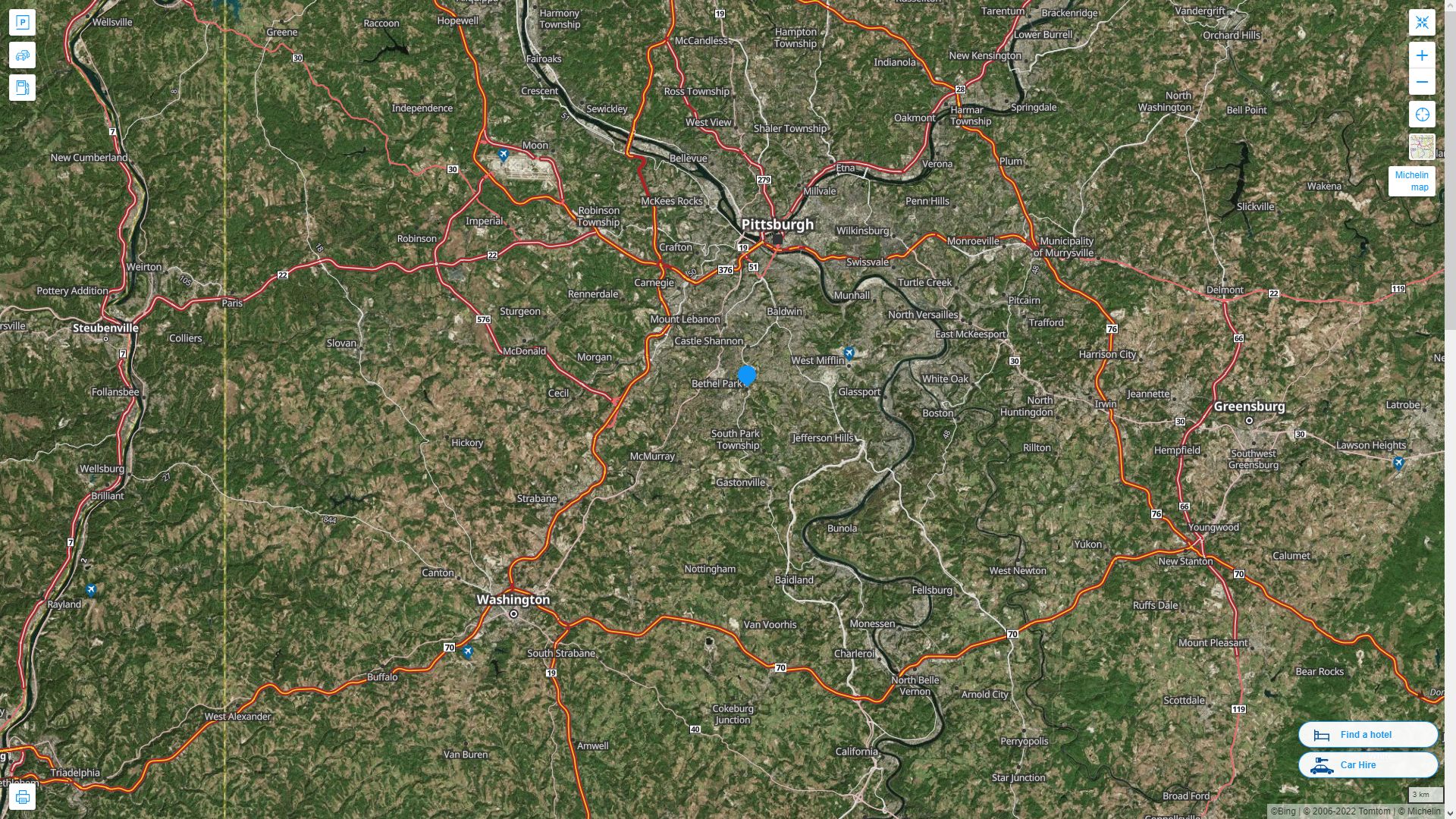This screenshot has height=819, width=1456.
Task: Print the current map view
Action: click(x=22, y=797)
